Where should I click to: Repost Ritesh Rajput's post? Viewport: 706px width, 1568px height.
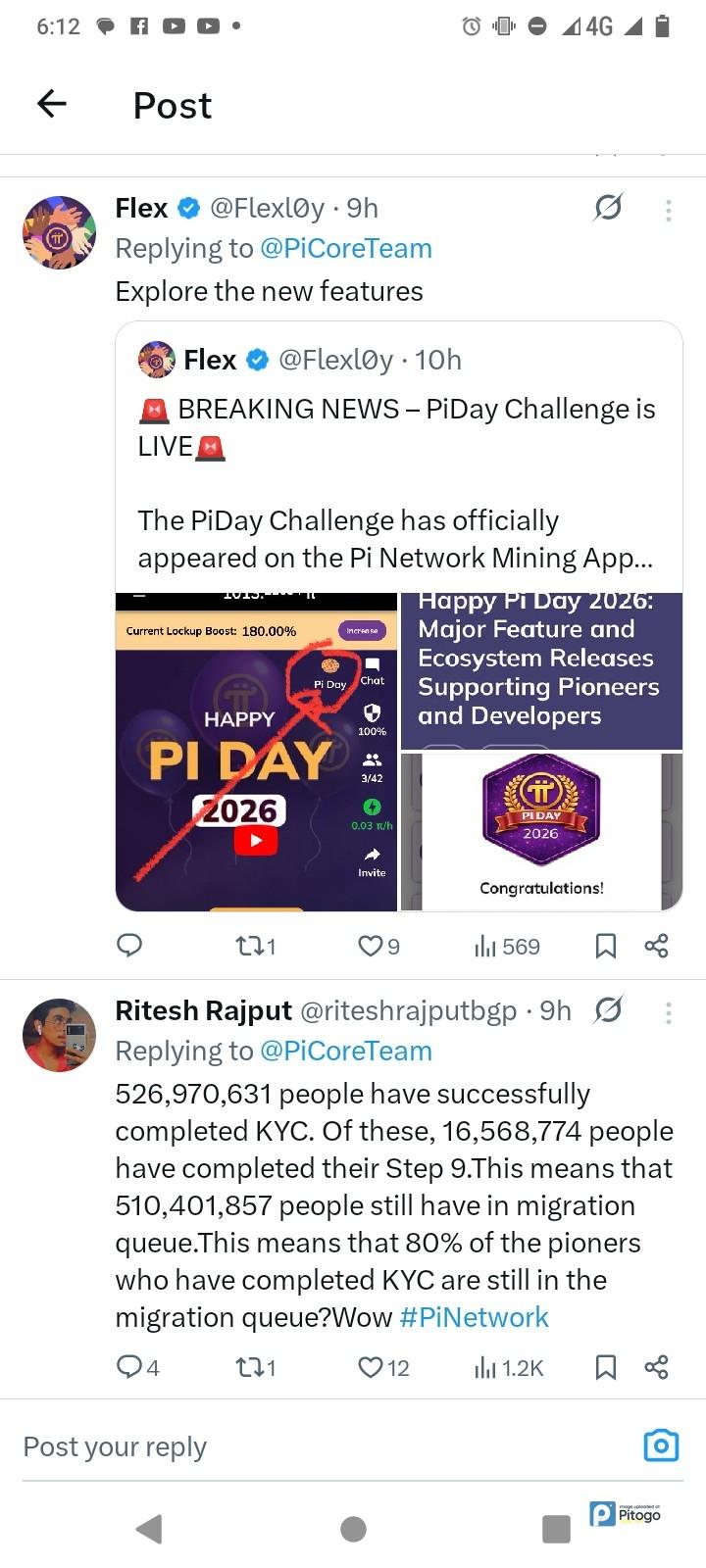(x=255, y=1367)
